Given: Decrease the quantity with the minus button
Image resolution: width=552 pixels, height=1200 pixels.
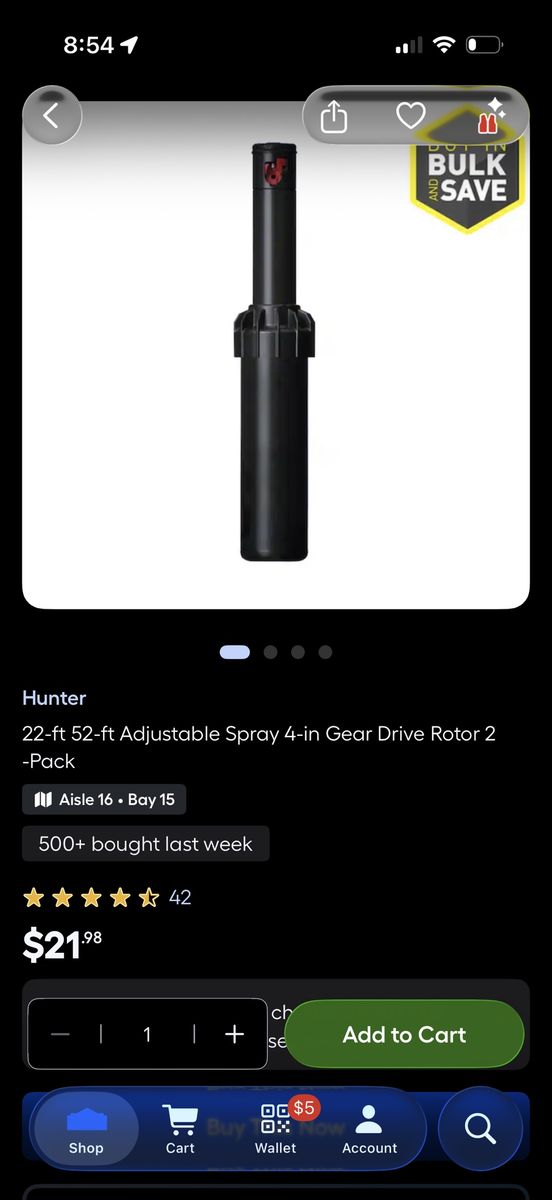Looking at the screenshot, I should 61,1034.
